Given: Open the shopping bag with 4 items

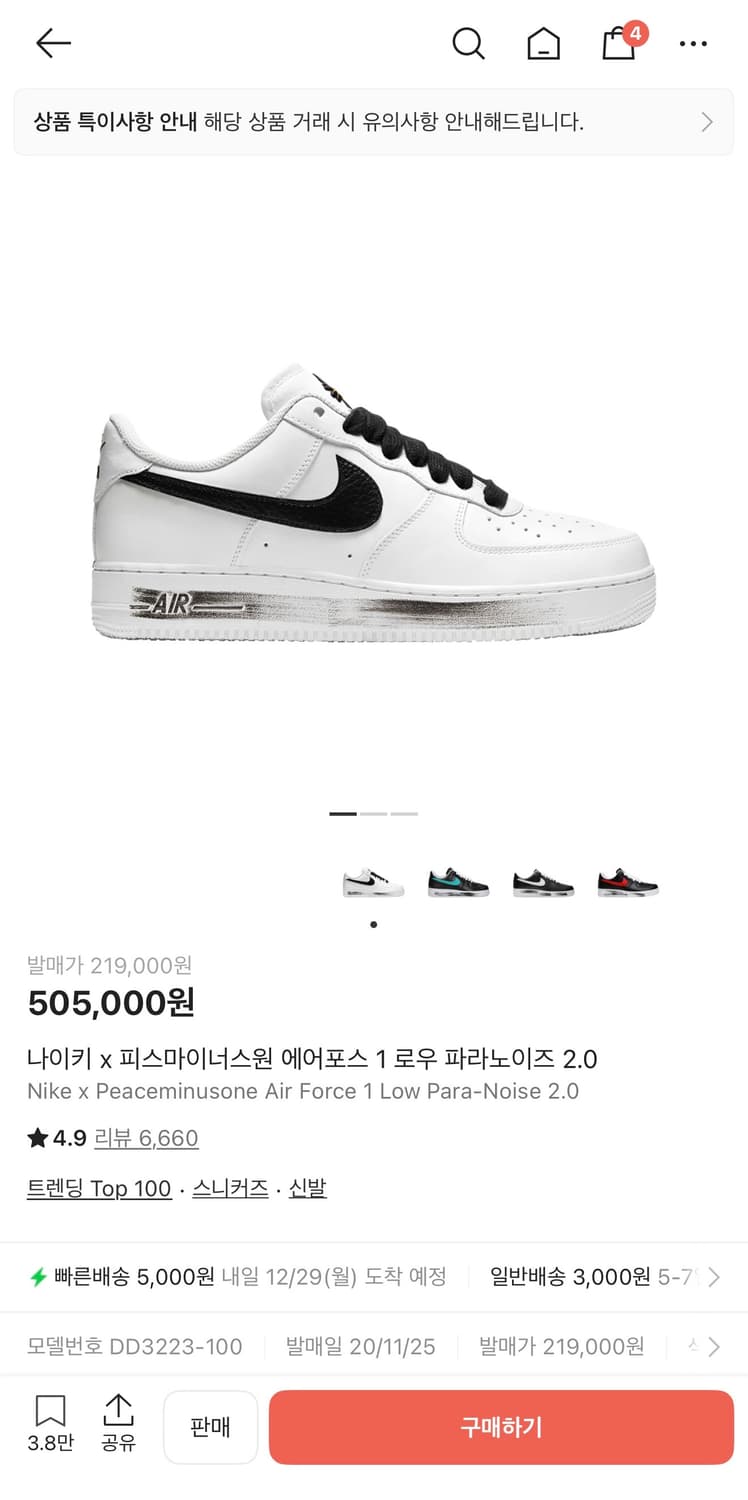Looking at the screenshot, I should 617,44.
